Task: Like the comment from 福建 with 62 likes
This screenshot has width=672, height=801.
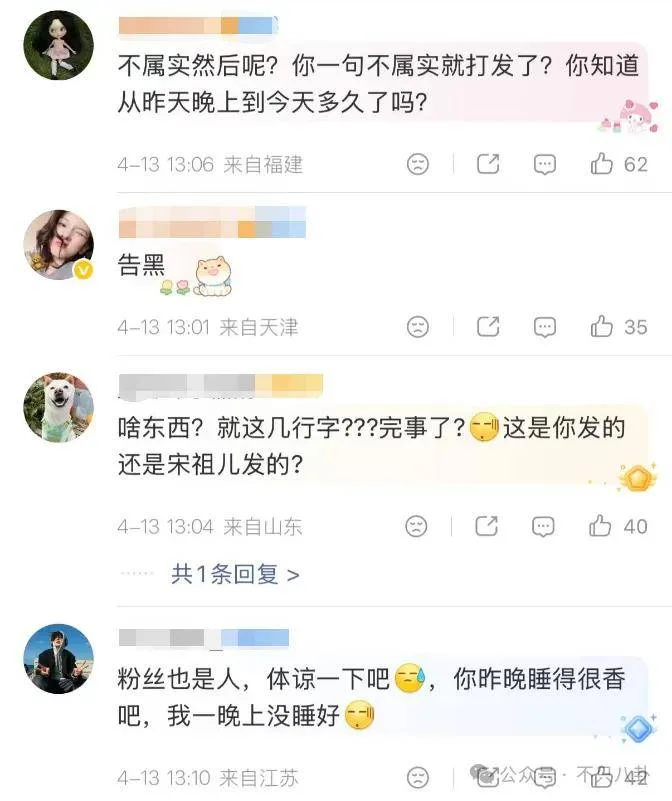Action: [602, 164]
